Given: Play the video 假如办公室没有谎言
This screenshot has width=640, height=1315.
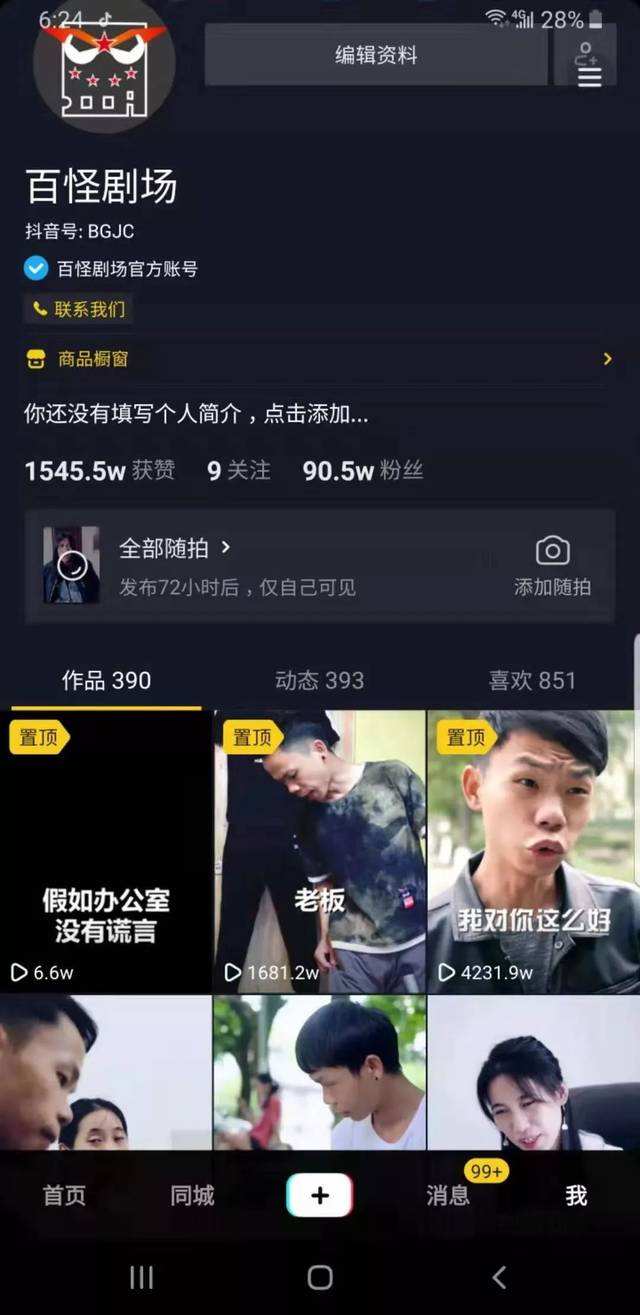Looking at the screenshot, I should click(106, 850).
